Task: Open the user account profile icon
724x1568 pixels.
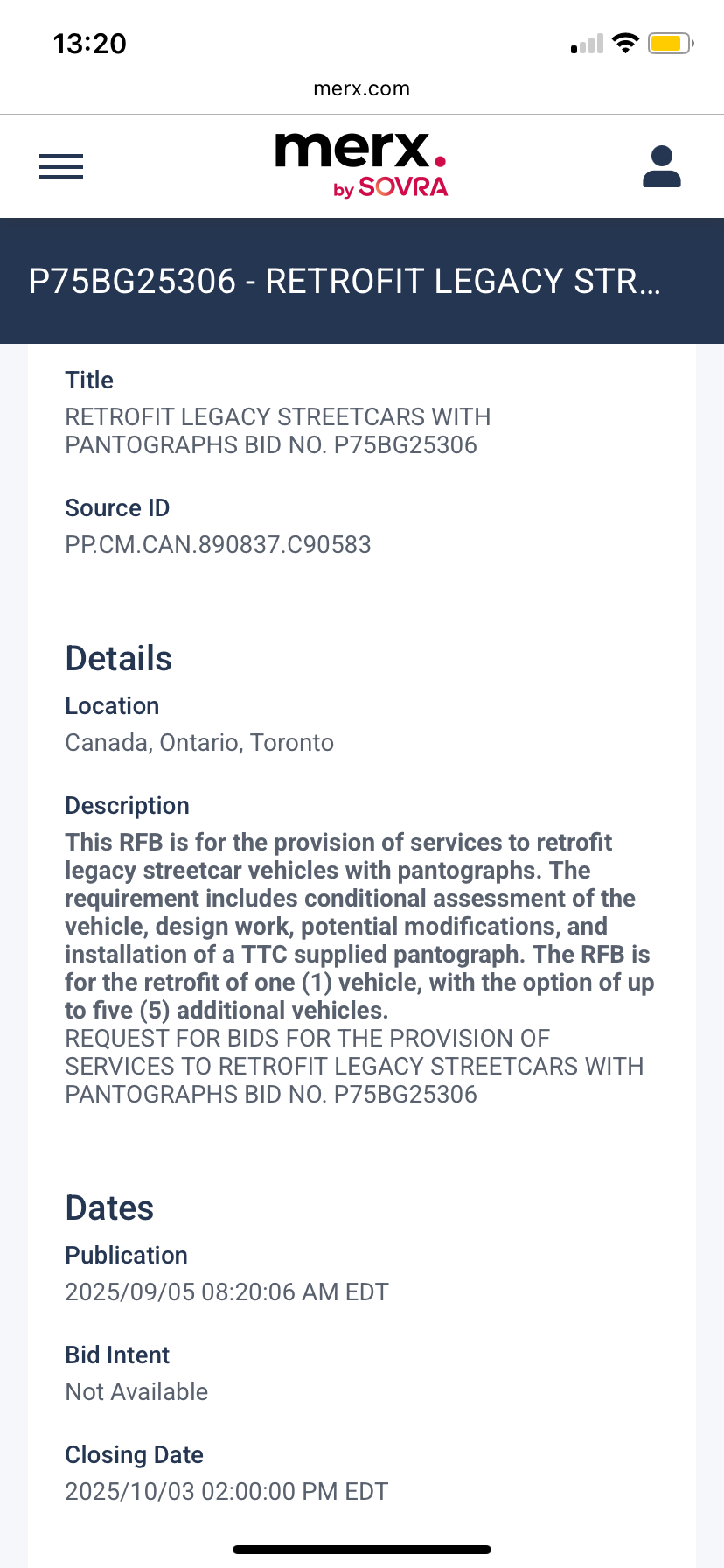Action: [x=662, y=166]
